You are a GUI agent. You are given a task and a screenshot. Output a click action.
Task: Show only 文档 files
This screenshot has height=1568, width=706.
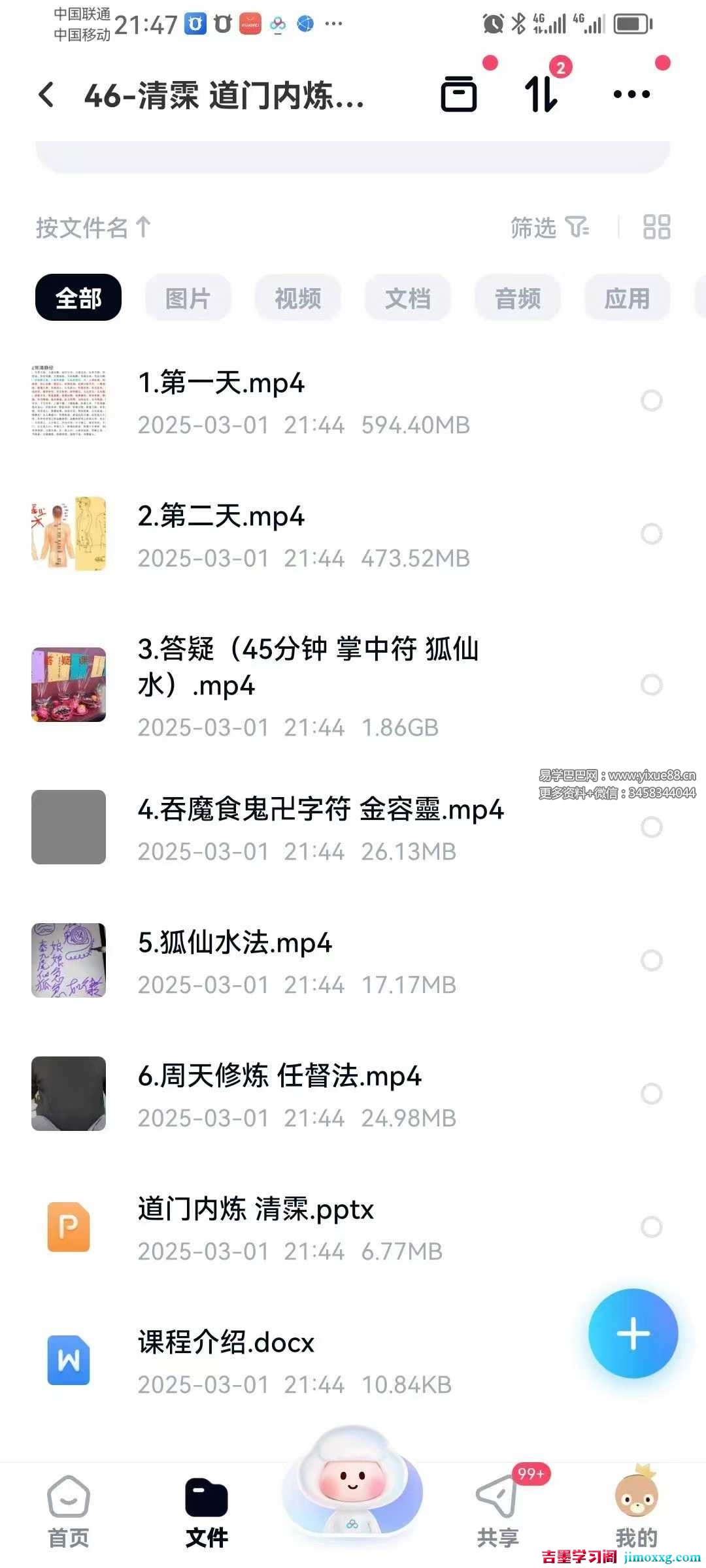(x=407, y=298)
